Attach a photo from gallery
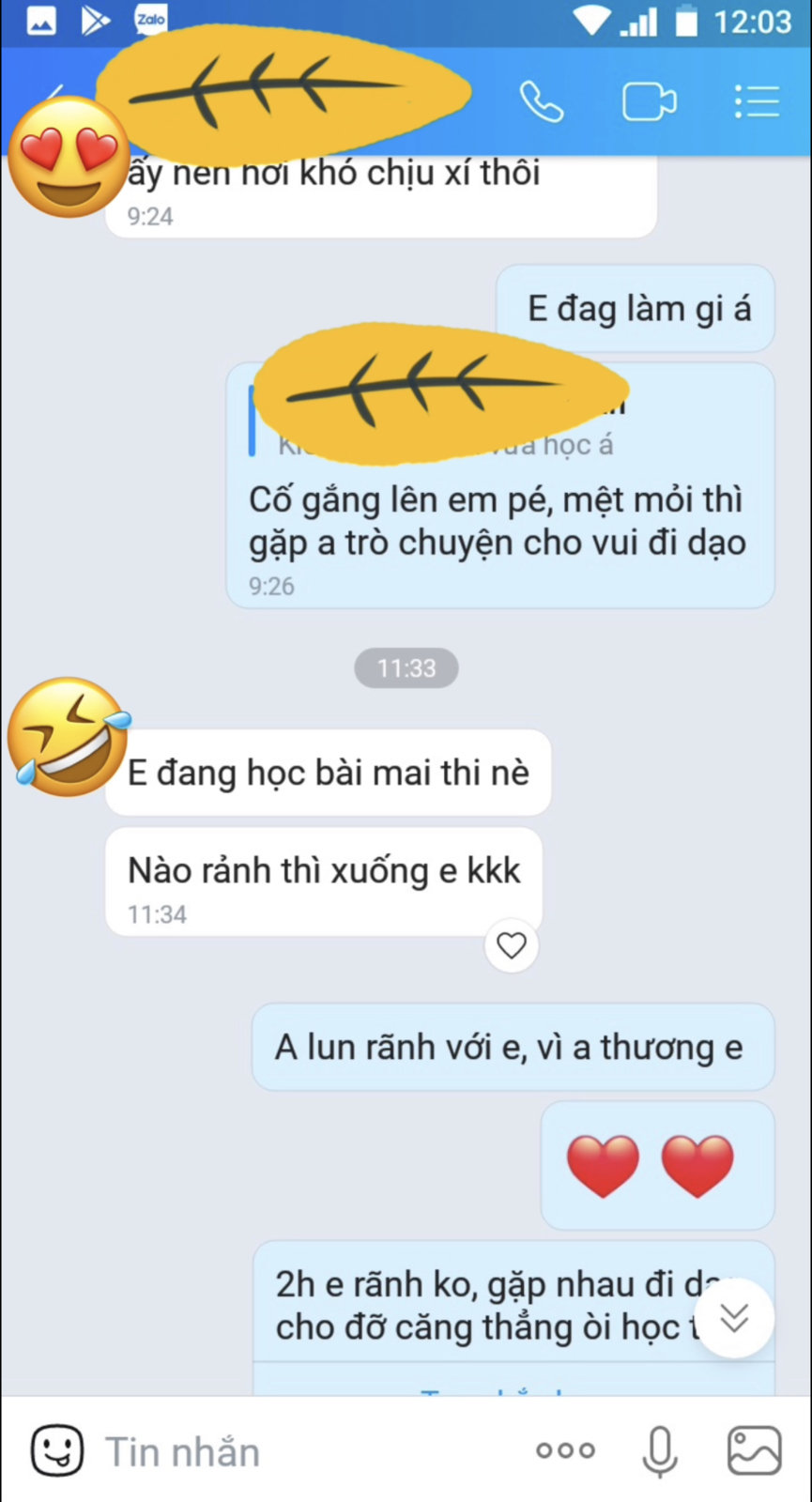The image size is (812, 1502). pos(755,1450)
